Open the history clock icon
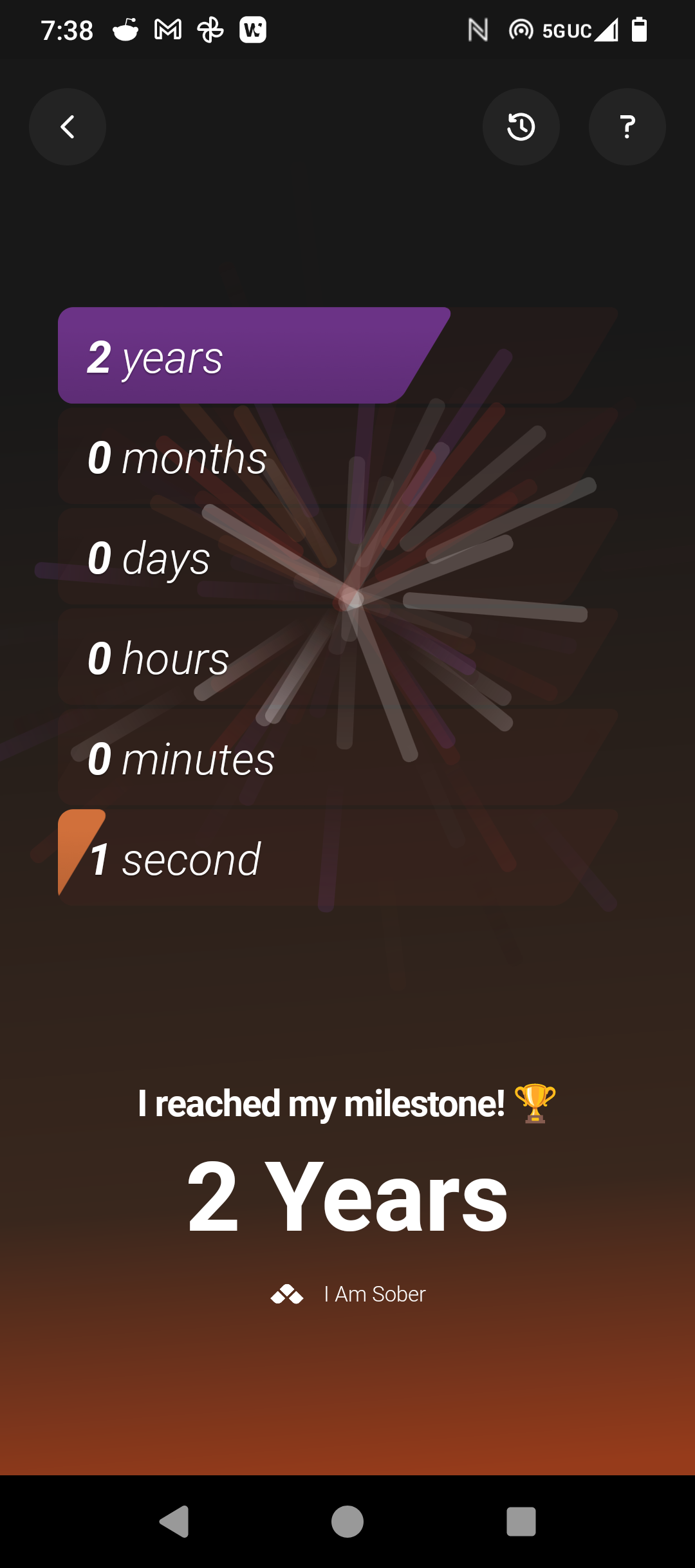Screen dimensions: 695x1568 pos(521,127)
